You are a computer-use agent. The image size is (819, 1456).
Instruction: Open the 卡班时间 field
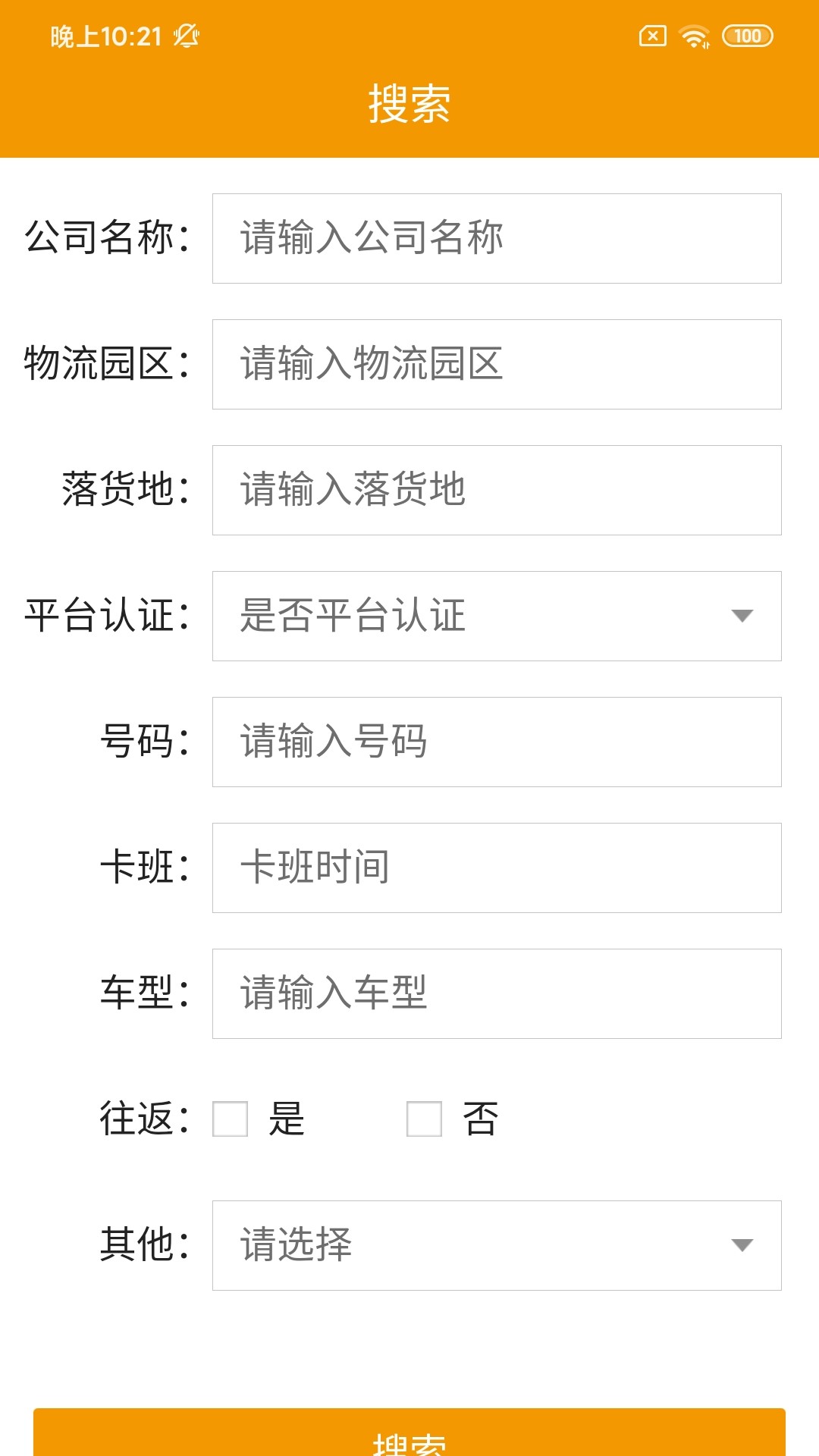coord(497,868)
